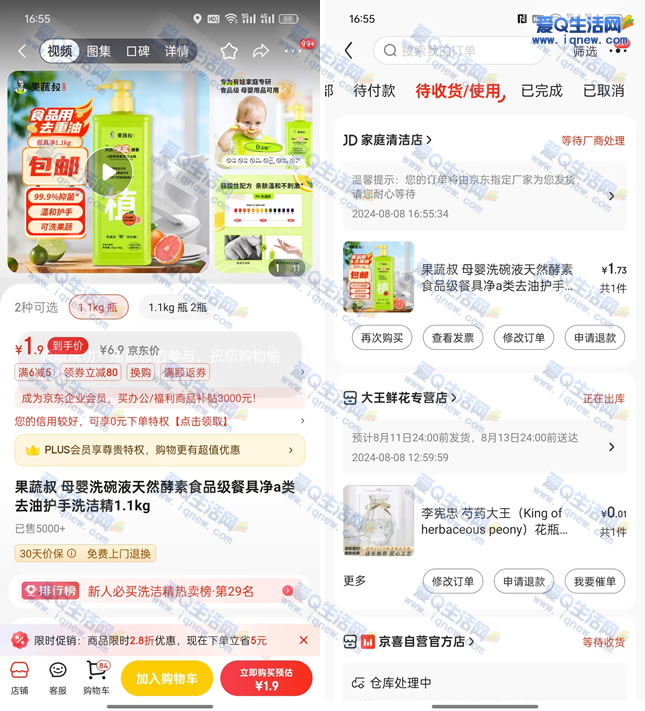Screen dimensions: 645x711
Task: Tap 立即购买预估 ¥1.9 button
Action: pos(266,678)
